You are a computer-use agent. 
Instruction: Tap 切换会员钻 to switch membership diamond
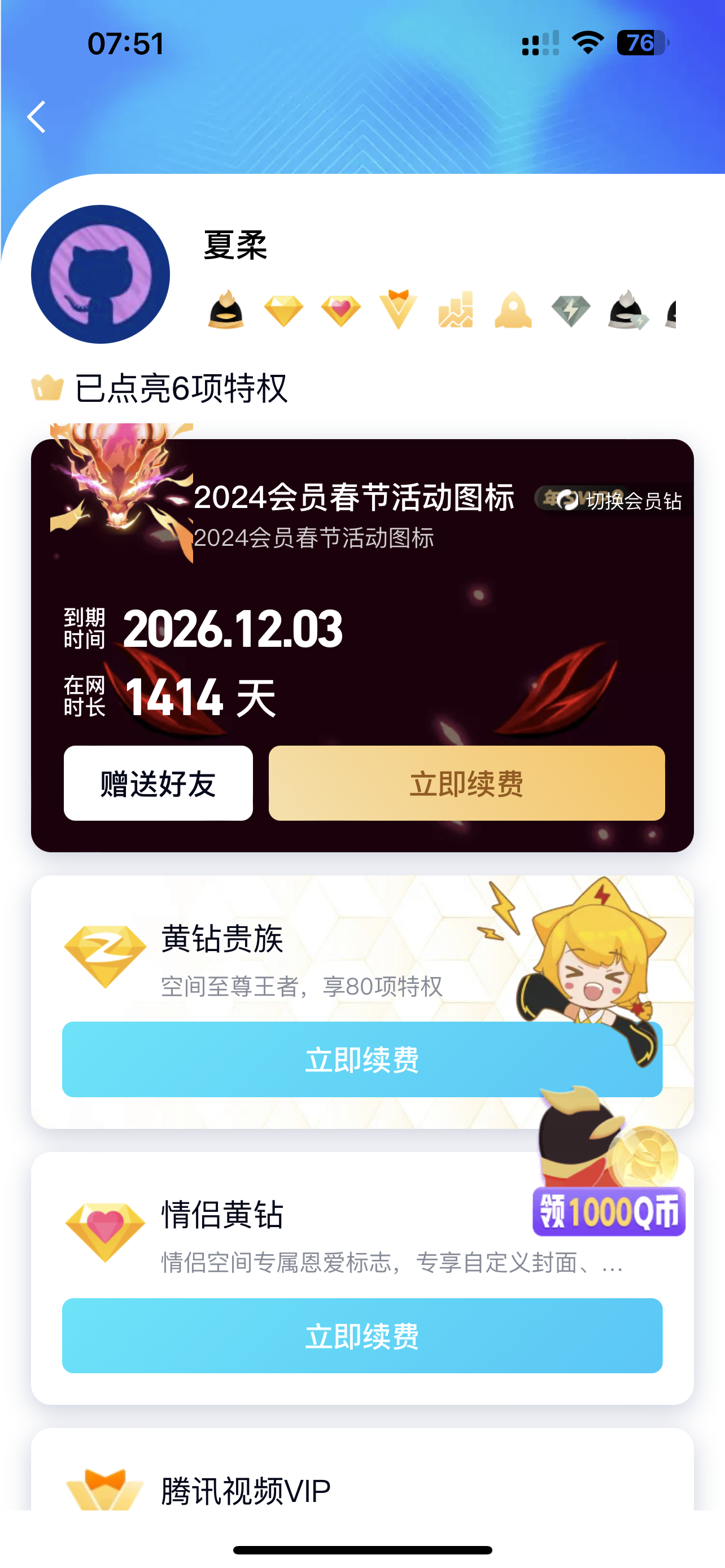pyautogui.click(x=621, y=500)
